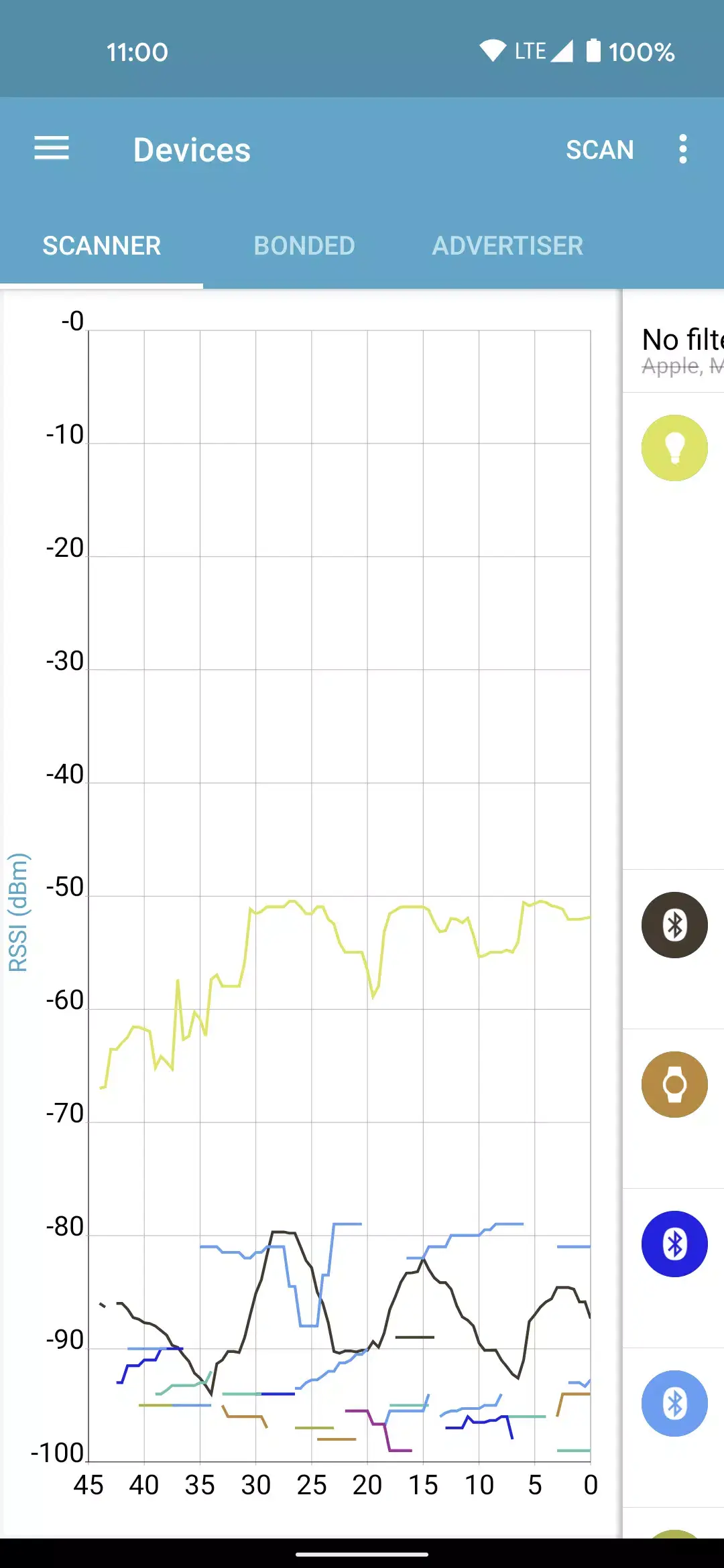Tap the dark blue Bluetooth device icon

tap(674, 1242)
